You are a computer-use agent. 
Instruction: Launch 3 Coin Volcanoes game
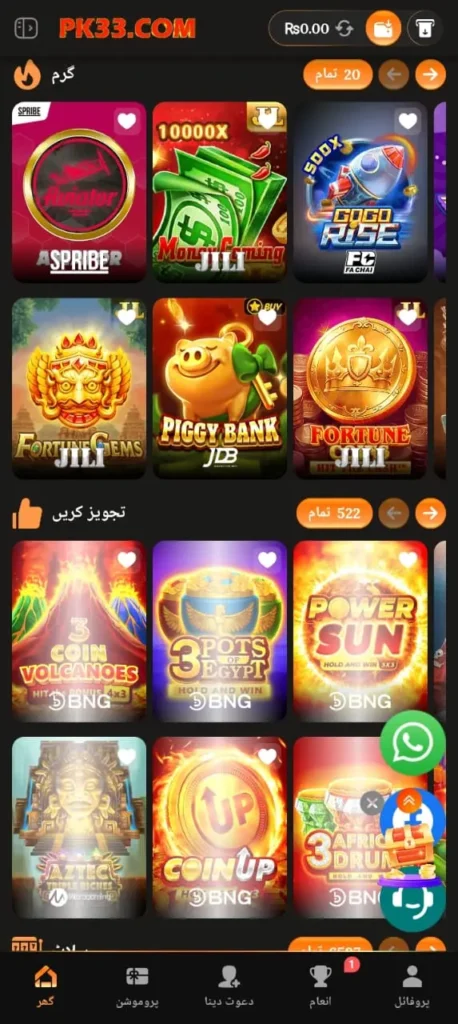pos(79,631)
